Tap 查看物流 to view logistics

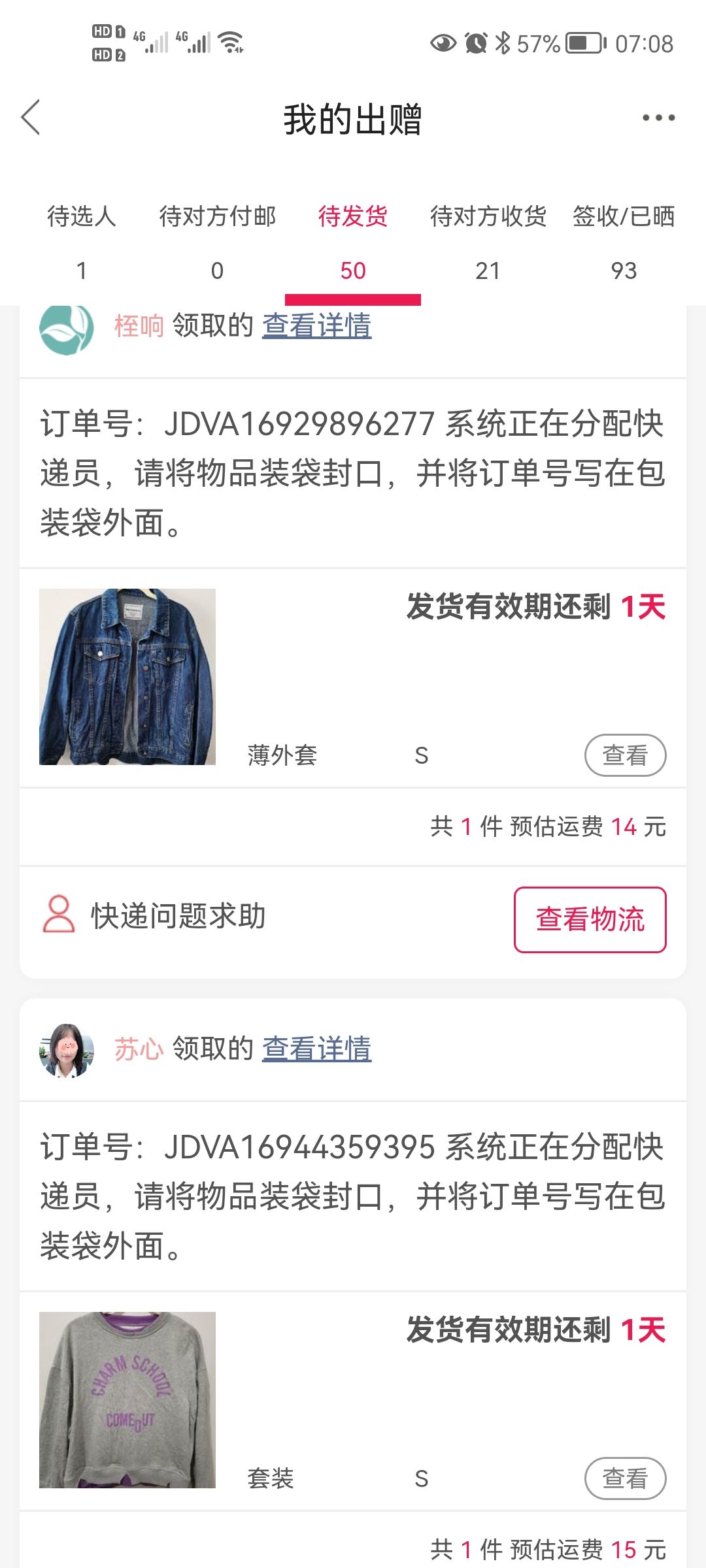(x=590, y=919)
